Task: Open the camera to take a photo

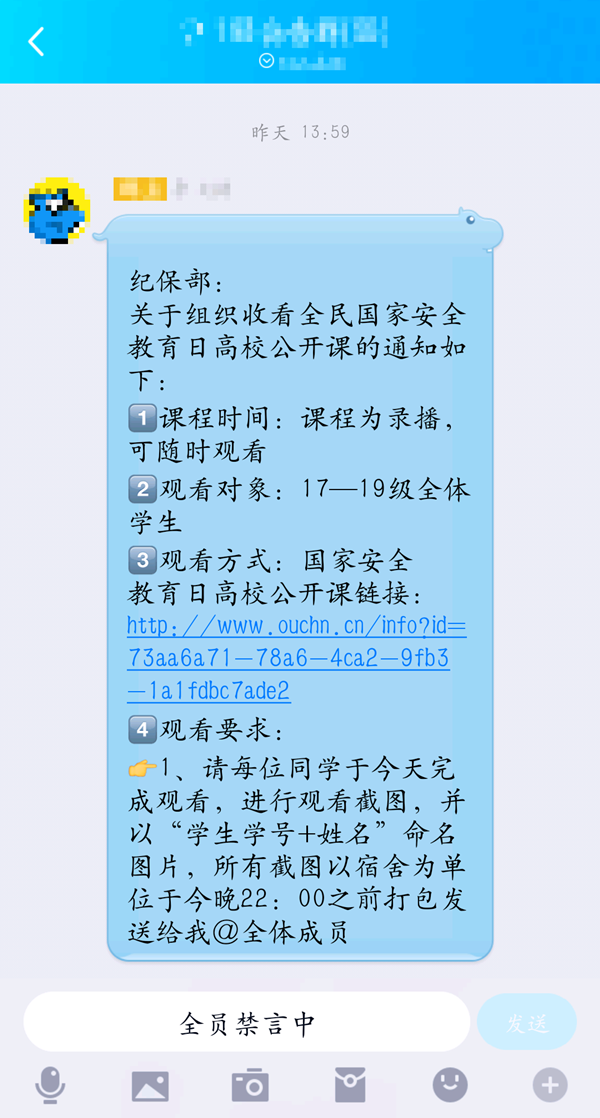Action: point(250,1085)
